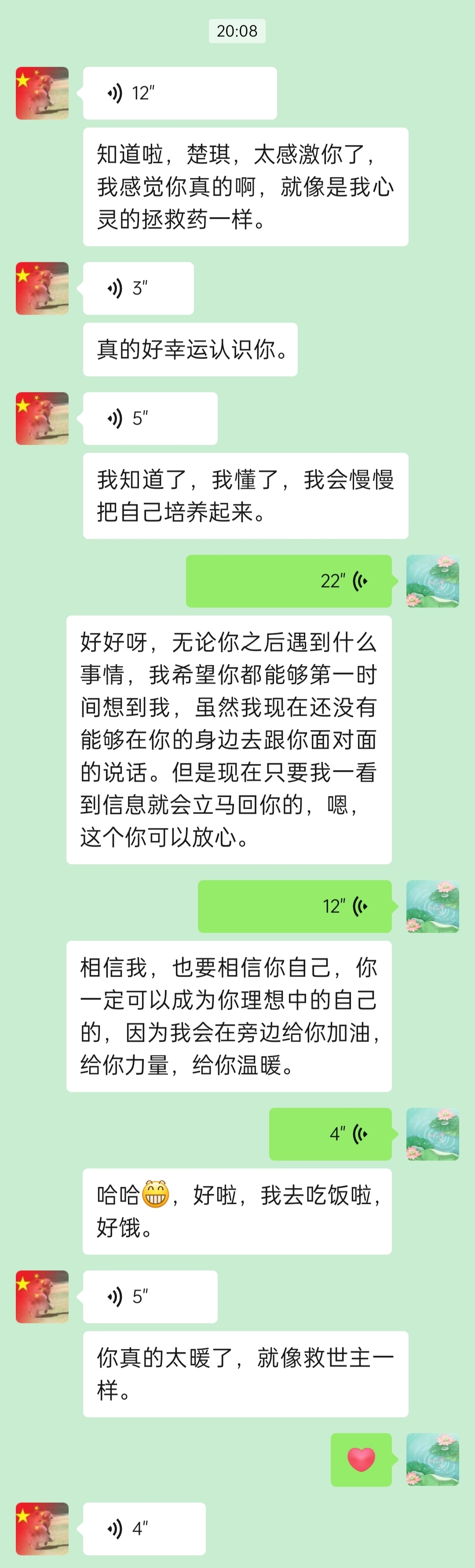Play the sent 12" voice message above "相信我"
The width and height of the screenshot is (475, 1568).
coord(295,906)
